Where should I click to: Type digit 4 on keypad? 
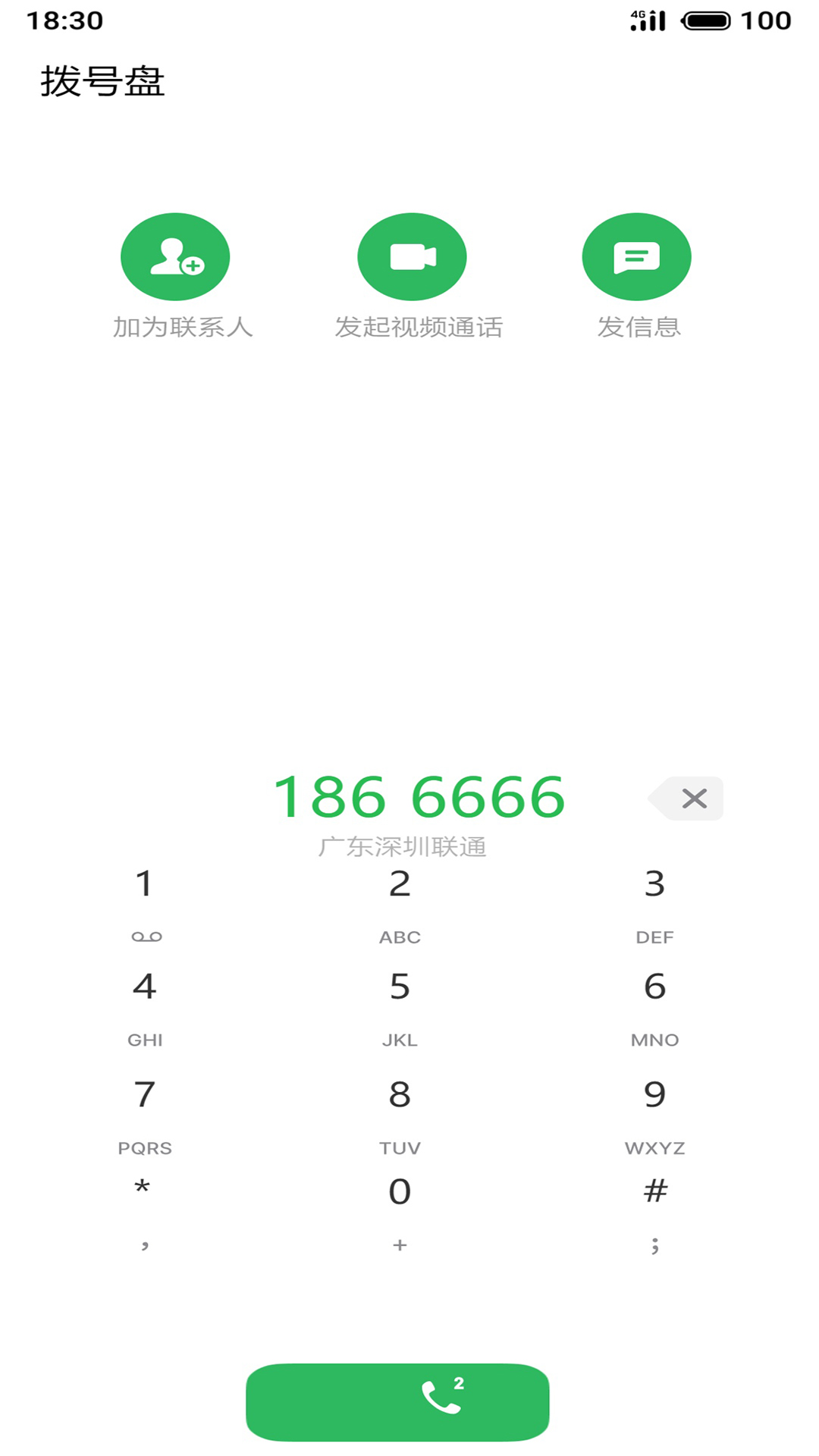[x=145, y=1005]
